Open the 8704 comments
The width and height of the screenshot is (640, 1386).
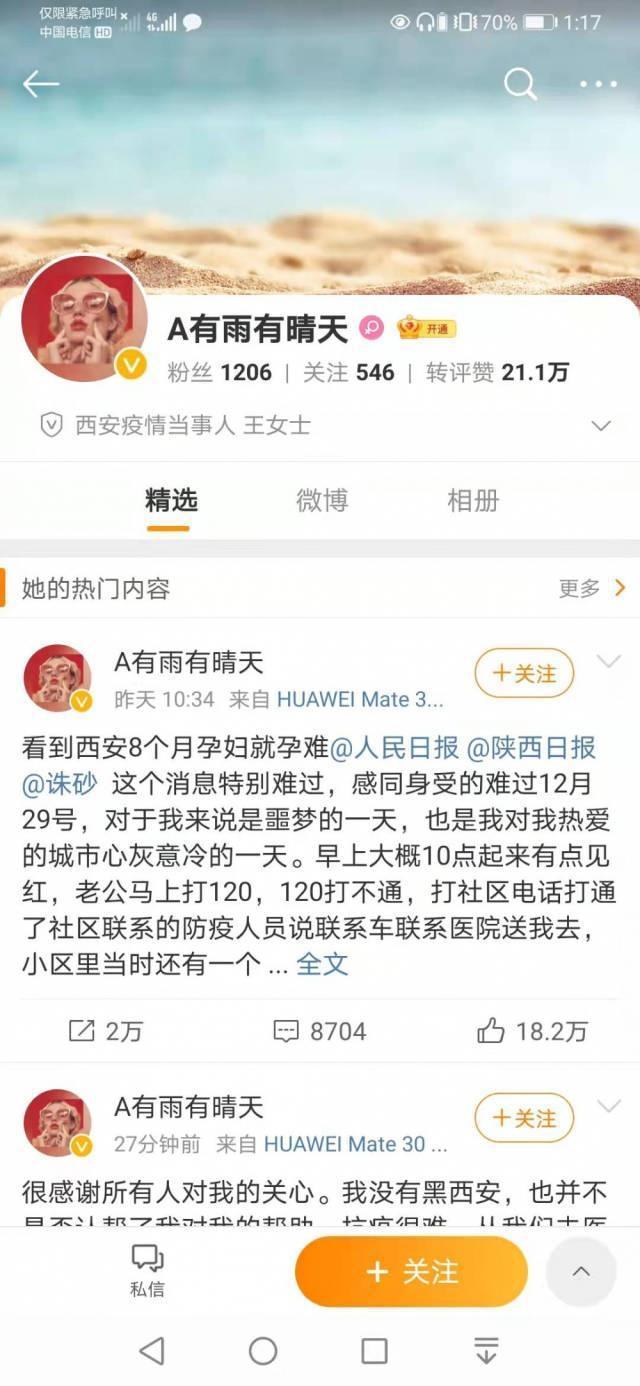pos(320,1031)
